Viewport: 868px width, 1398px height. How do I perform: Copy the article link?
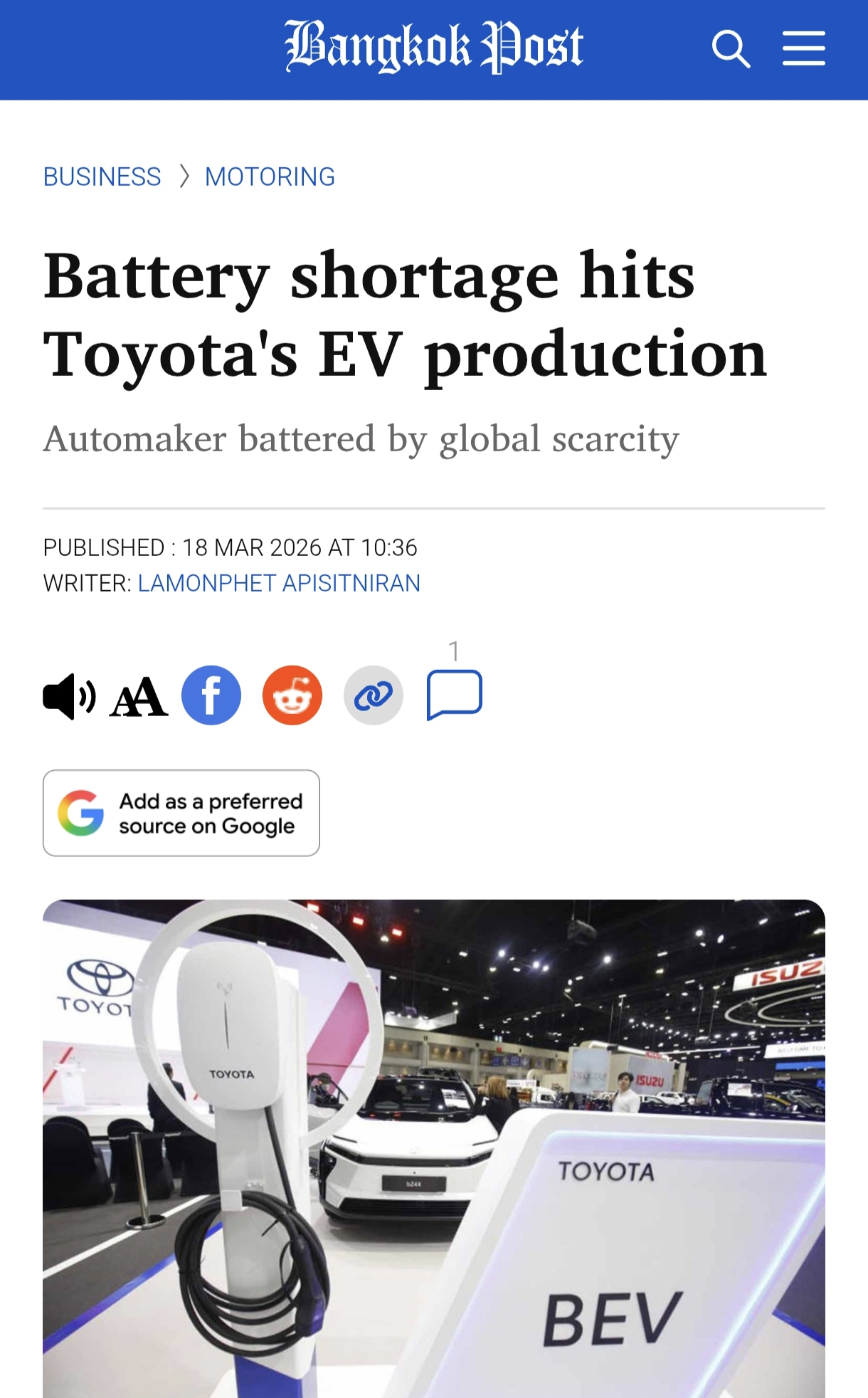click(374, 695)
